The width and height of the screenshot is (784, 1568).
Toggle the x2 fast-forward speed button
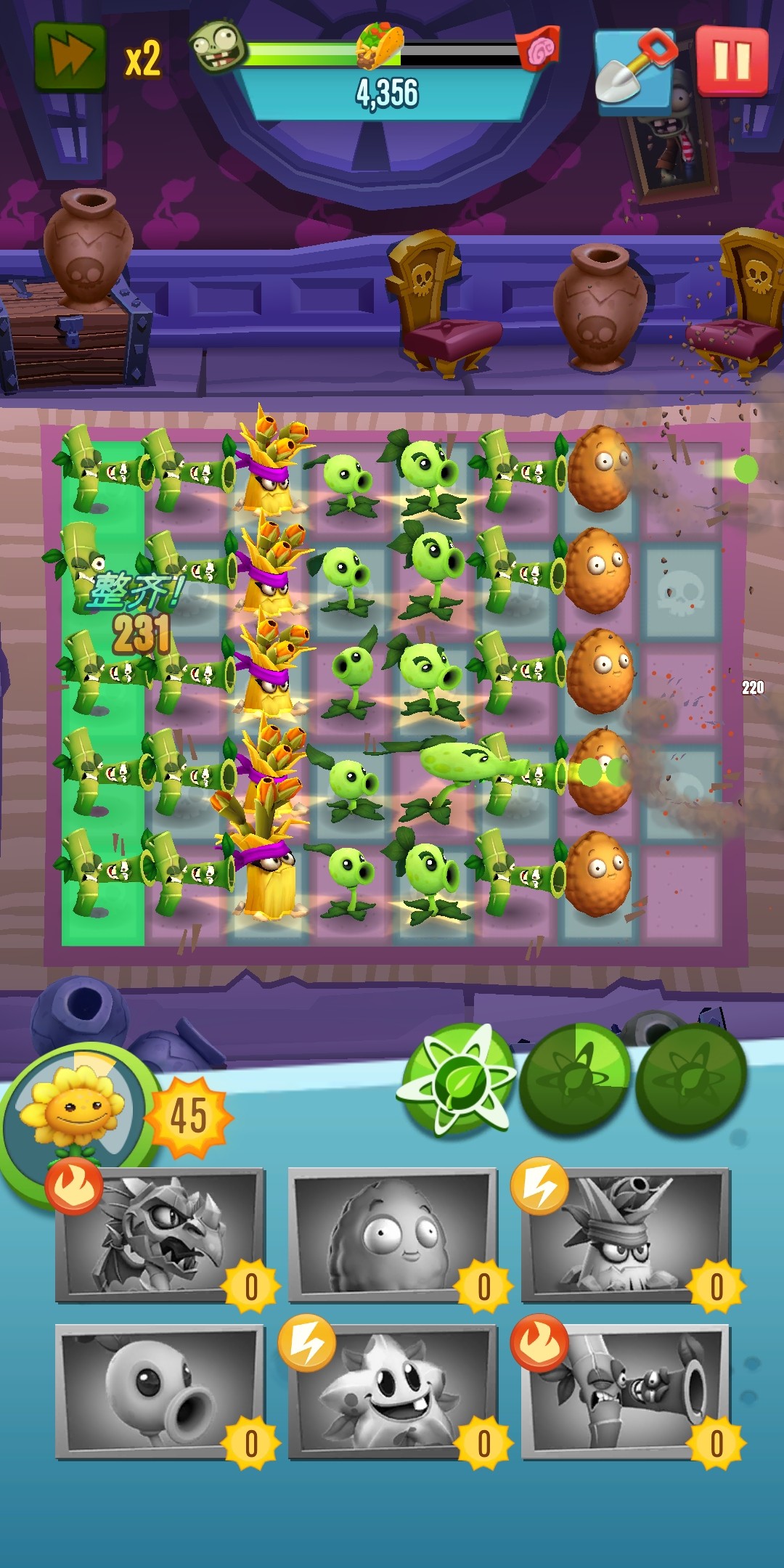[x=70, y=57]
